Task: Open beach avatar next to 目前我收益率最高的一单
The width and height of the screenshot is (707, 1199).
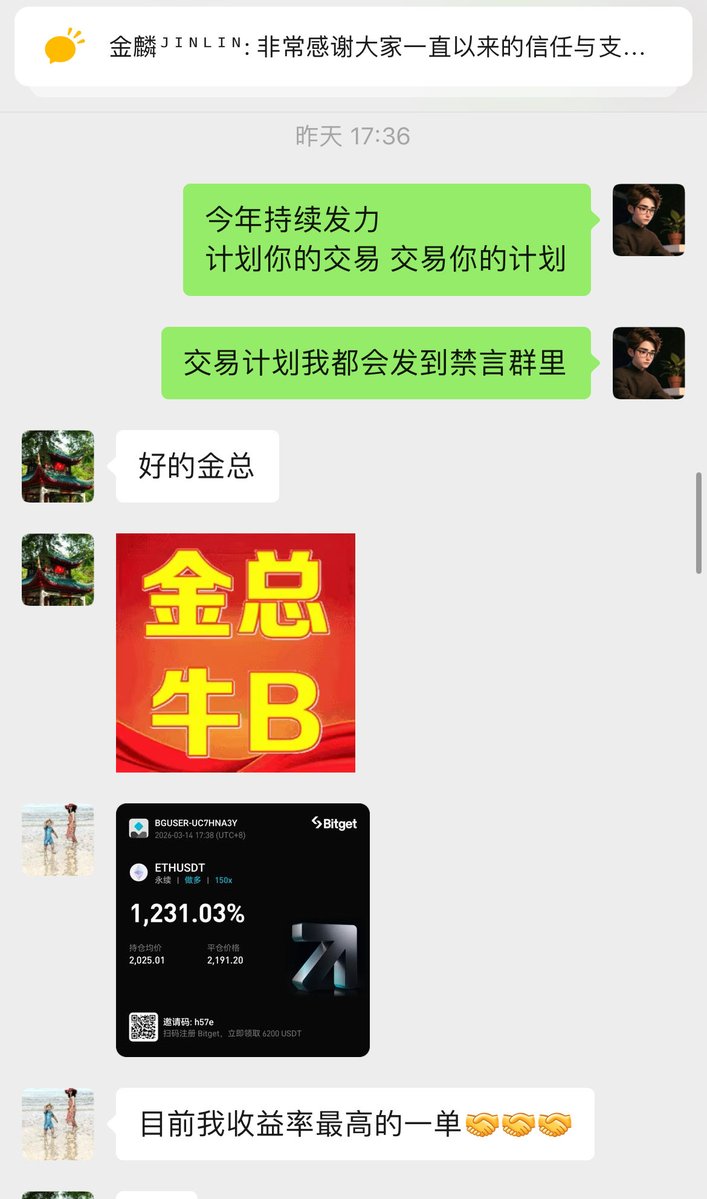Action: 58,1124
